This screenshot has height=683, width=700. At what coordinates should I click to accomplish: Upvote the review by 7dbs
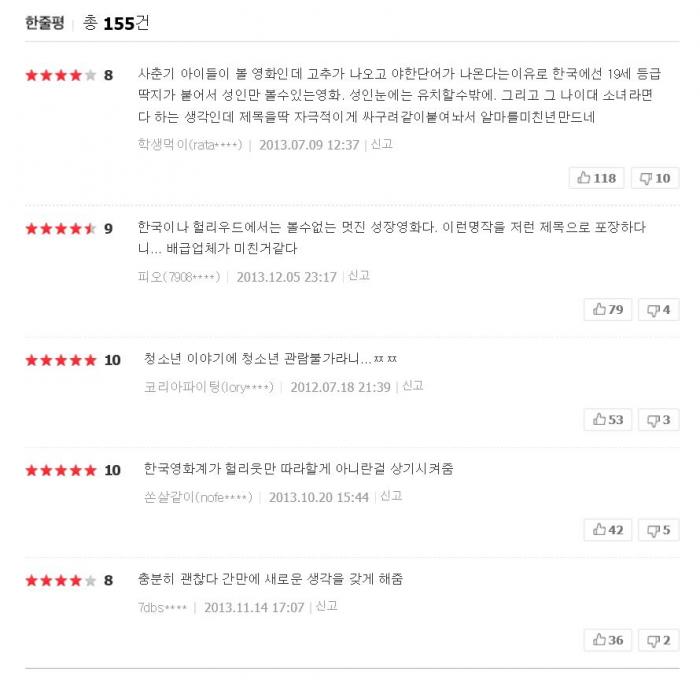tap(608, 640)
